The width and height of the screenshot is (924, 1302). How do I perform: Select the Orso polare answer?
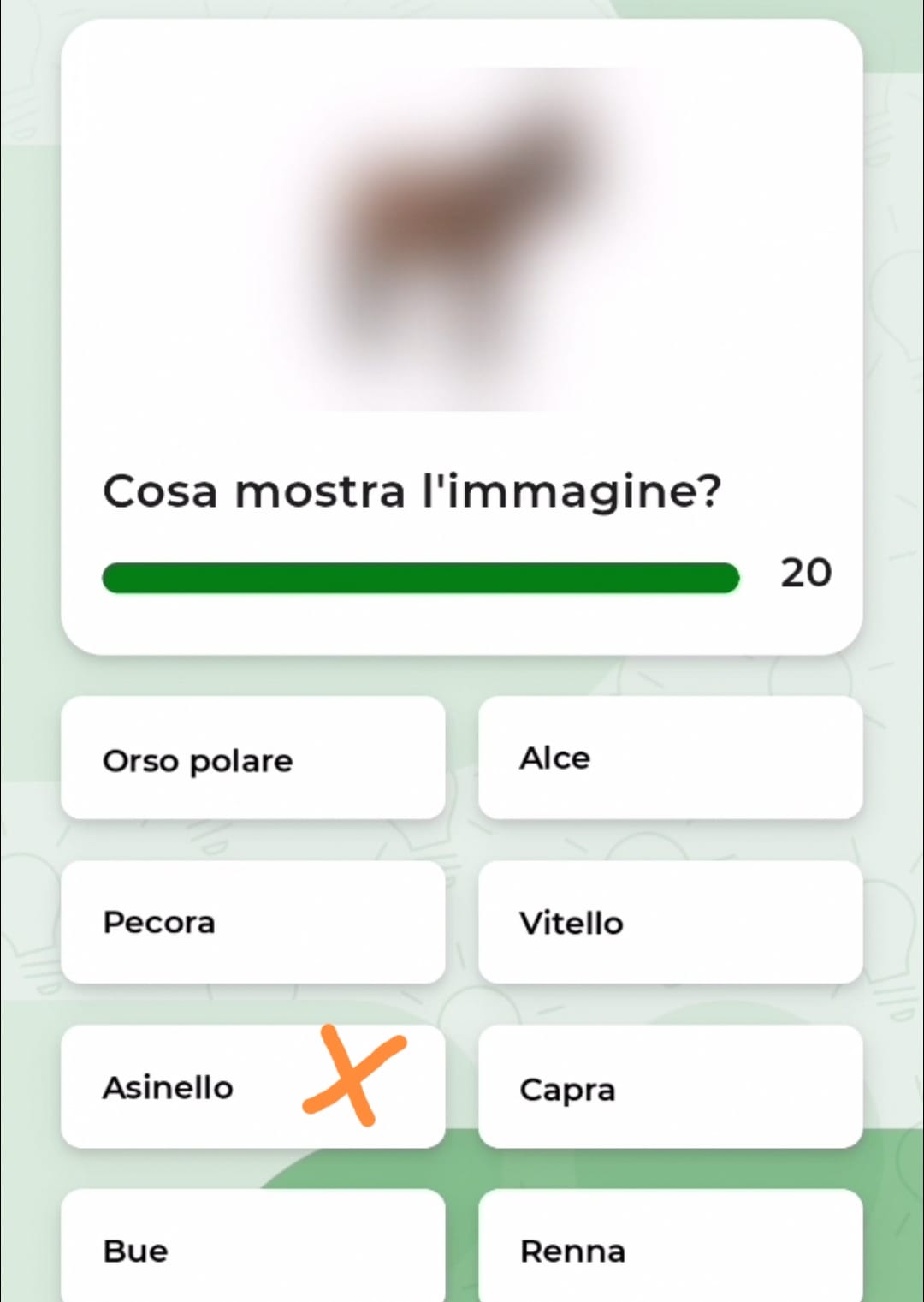coord(252,758)
